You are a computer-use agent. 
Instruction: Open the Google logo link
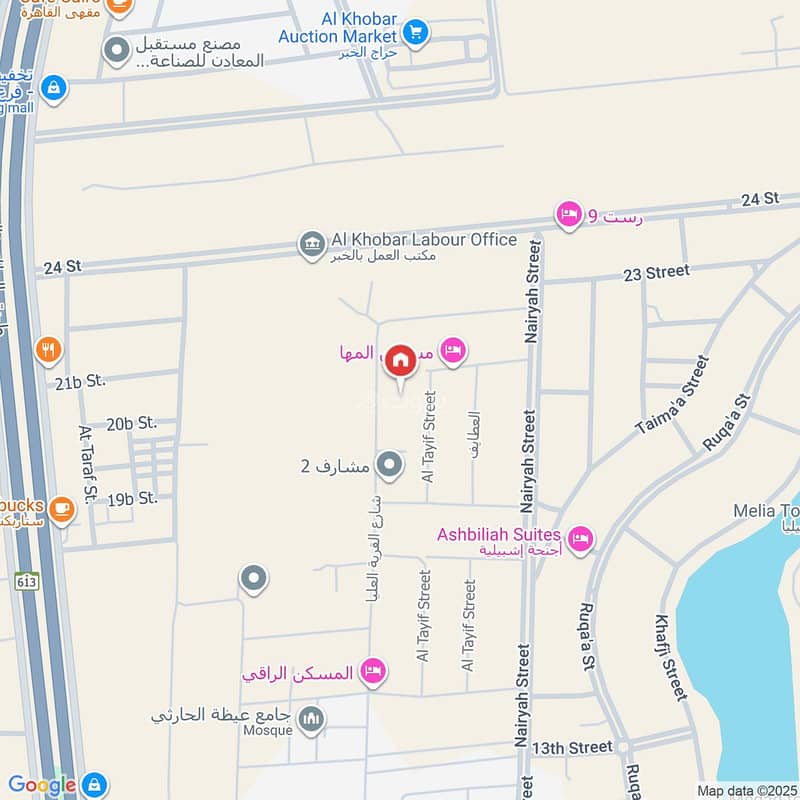pyautogui.click(x=42, y=785)
